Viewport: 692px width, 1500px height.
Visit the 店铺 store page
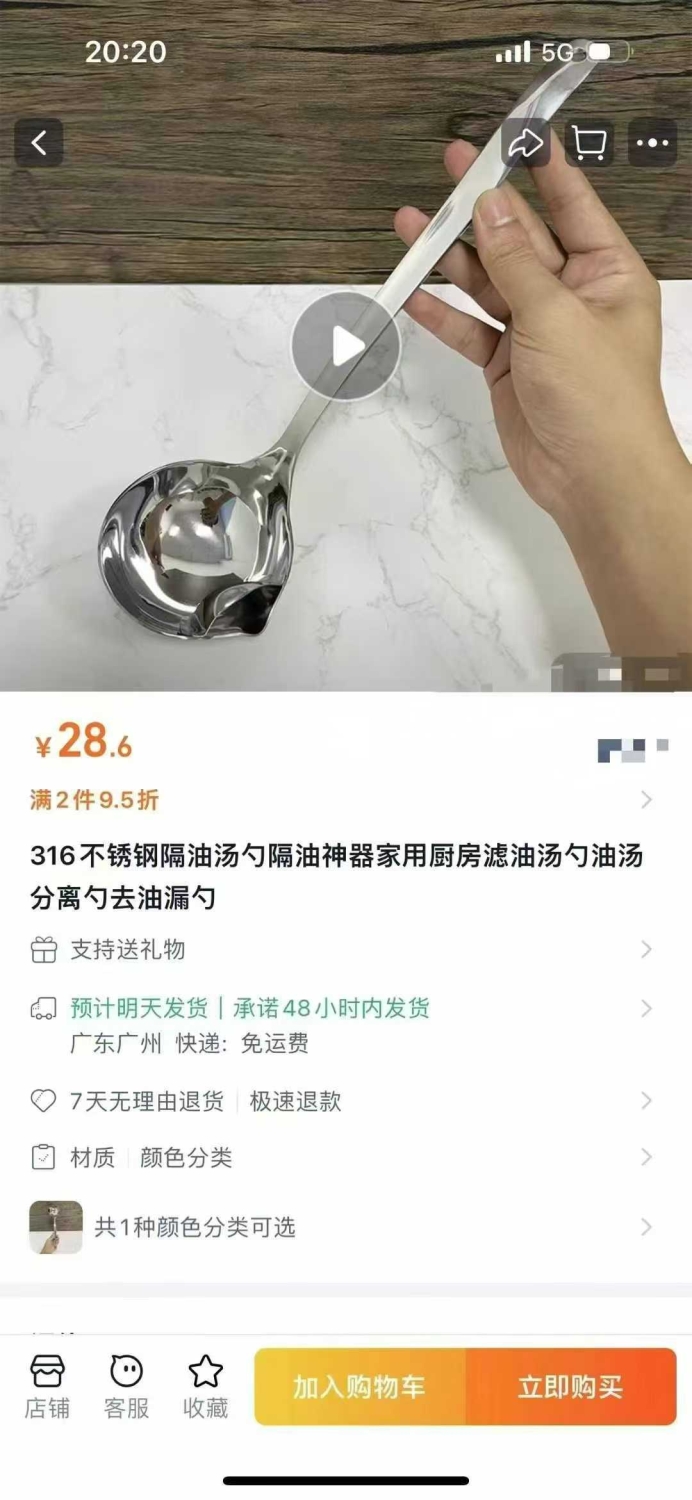pyautogui.click(x=47, y=1387)
